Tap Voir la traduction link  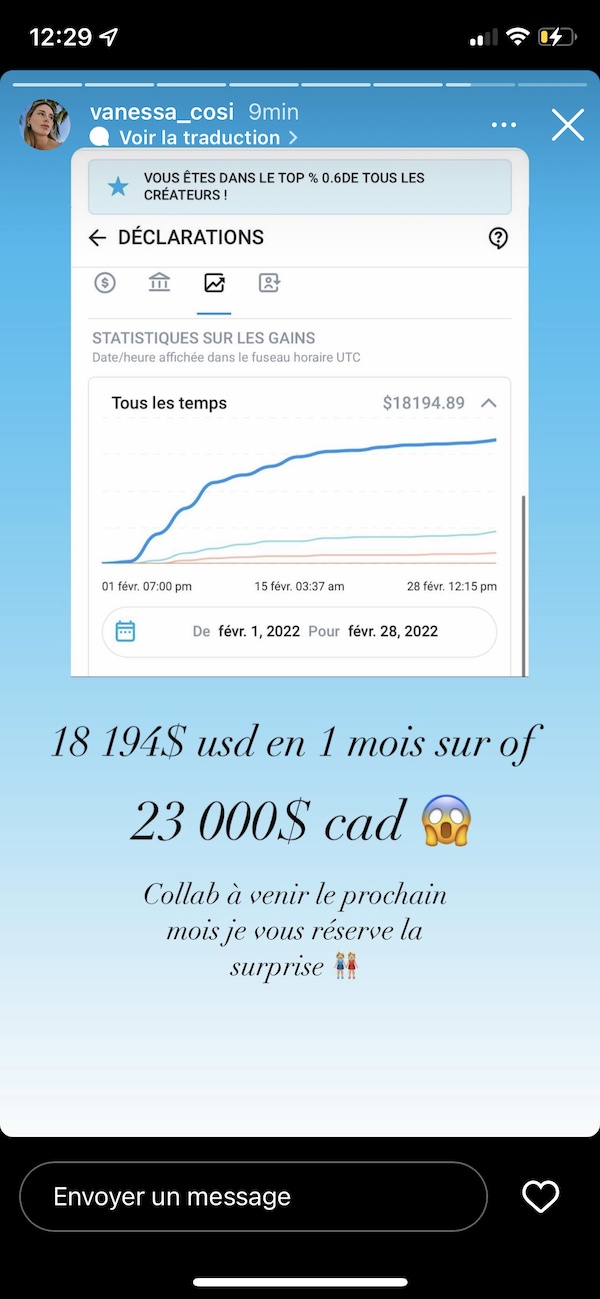point(199,138)
